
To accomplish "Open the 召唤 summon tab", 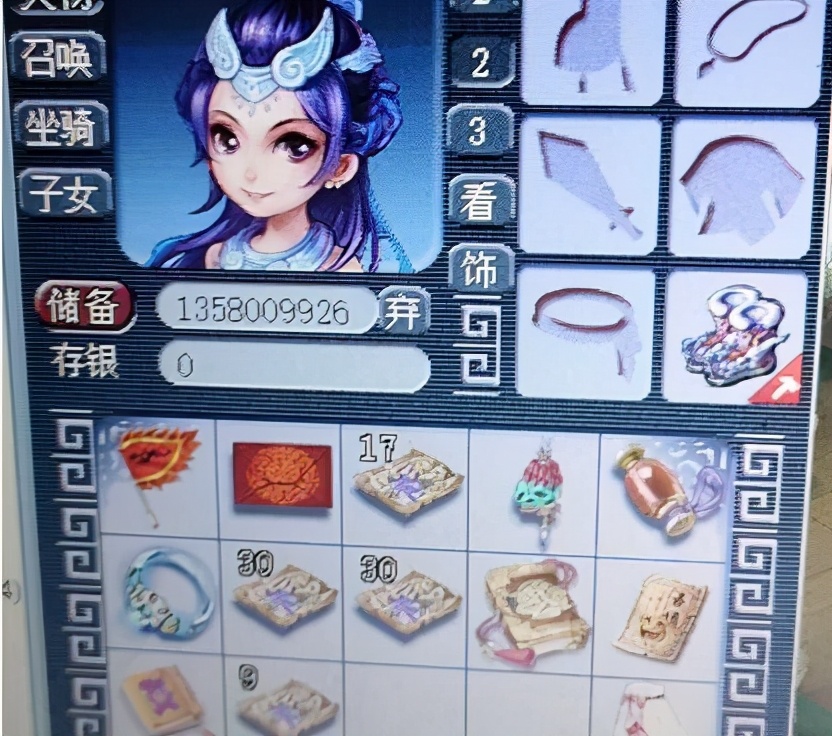I will (x=57, y=59).
